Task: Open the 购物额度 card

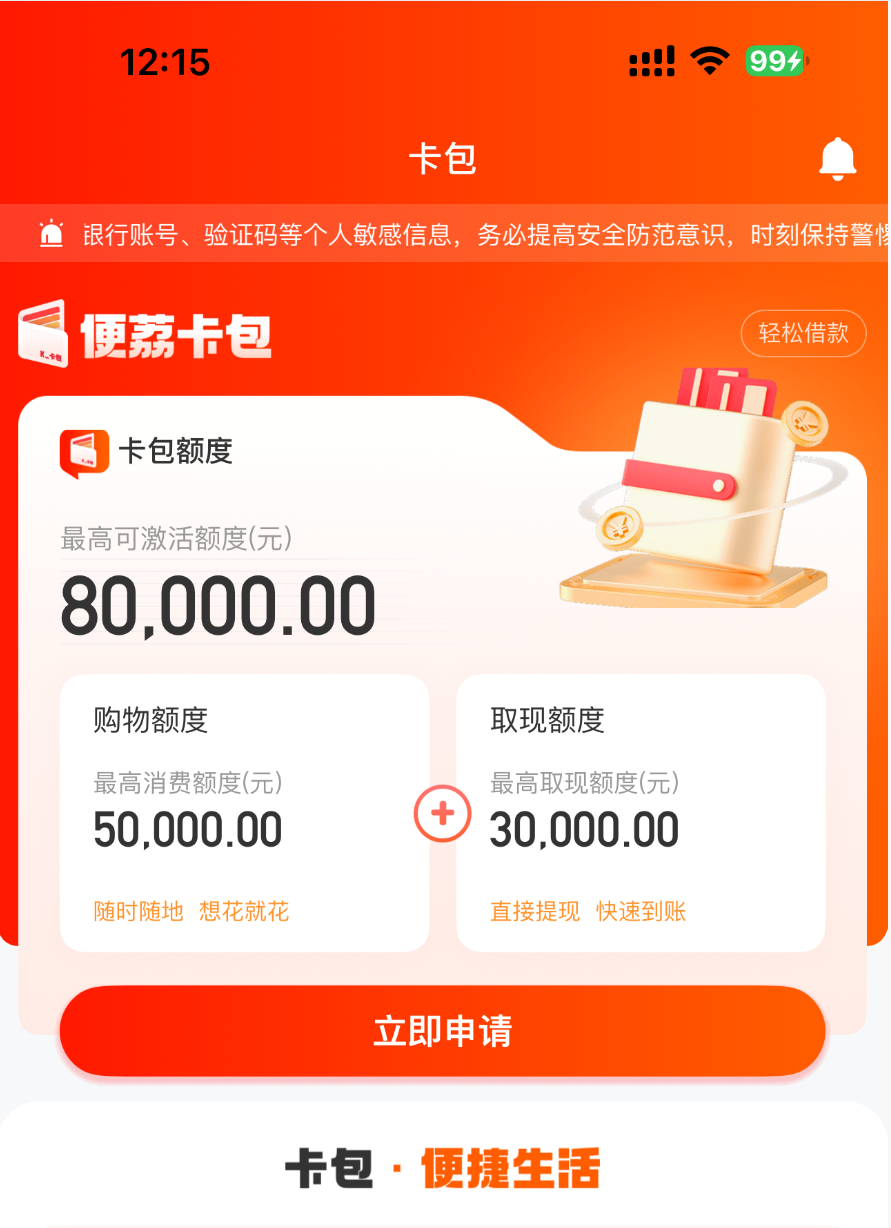Action: 244,812
